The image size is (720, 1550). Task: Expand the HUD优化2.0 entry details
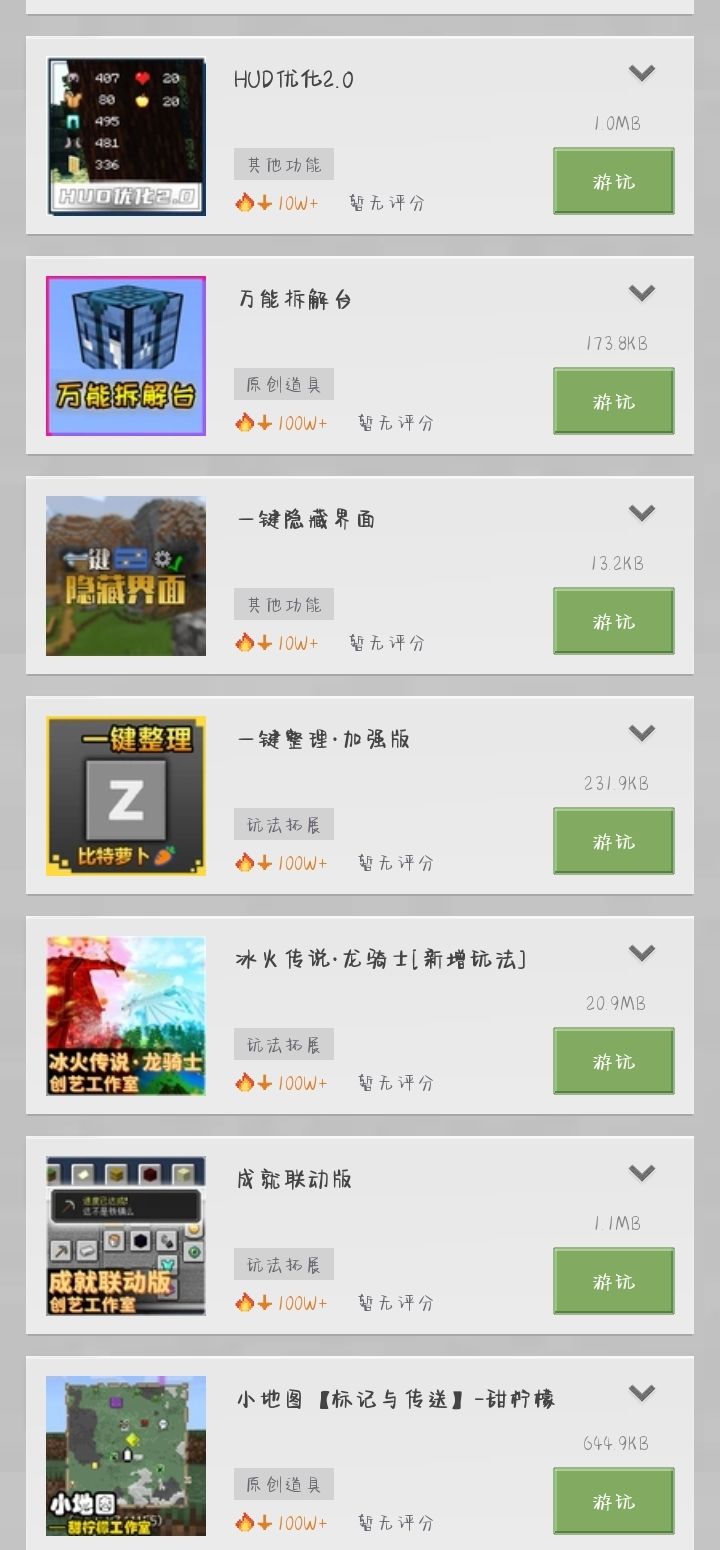tap(641, 74)
